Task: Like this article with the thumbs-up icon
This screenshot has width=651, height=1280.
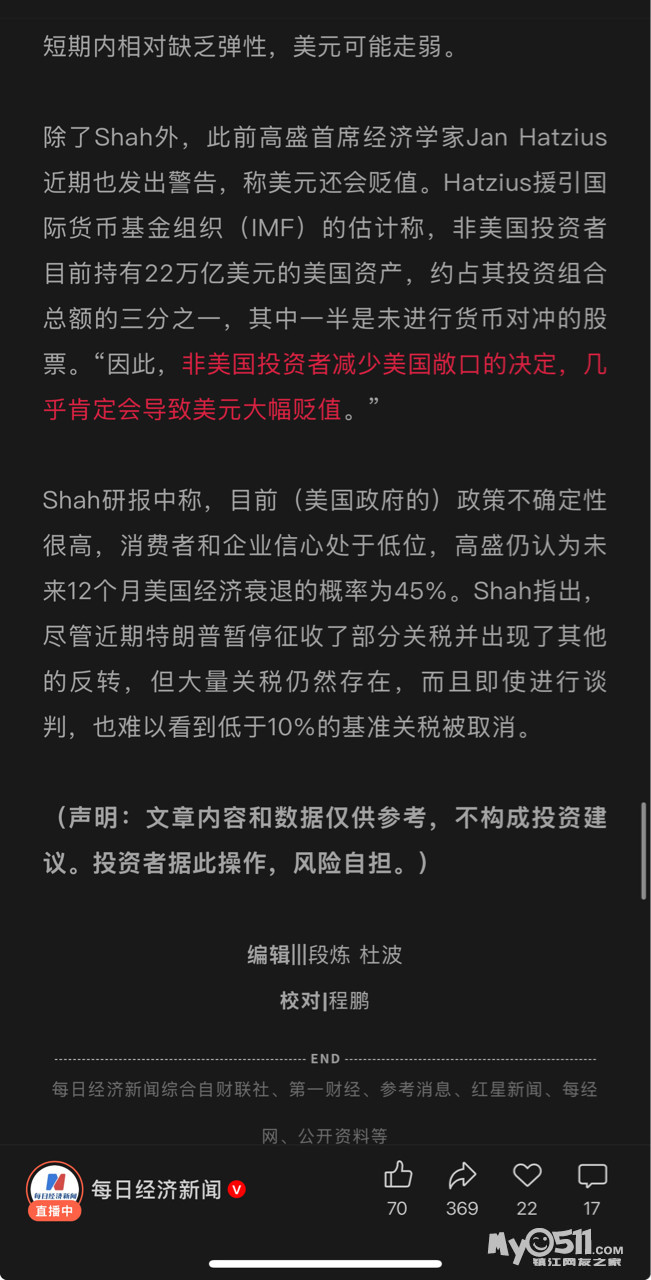Action: 397,1175
